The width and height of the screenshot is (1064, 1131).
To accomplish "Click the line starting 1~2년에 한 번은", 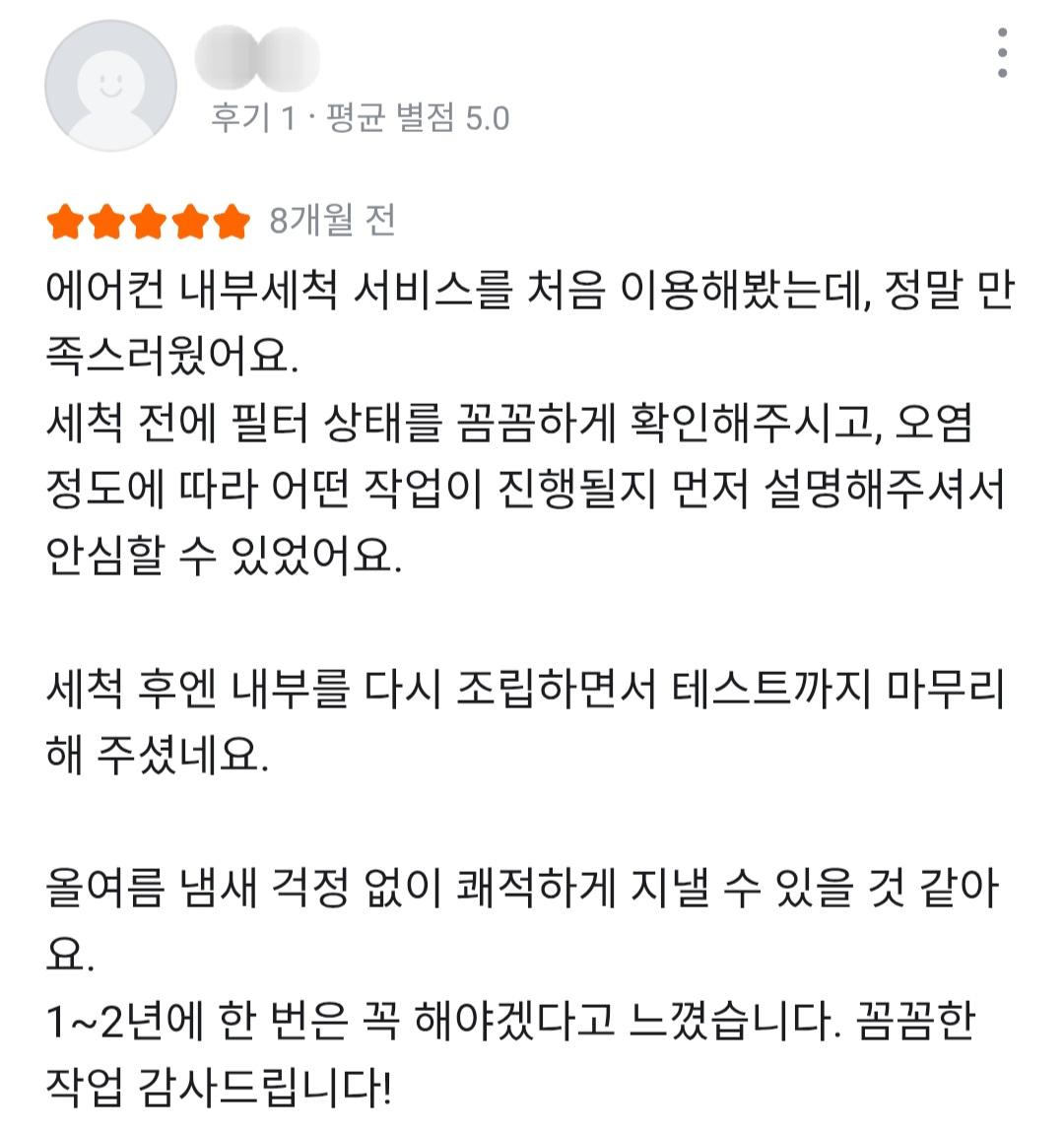I will coord(512,1027).
